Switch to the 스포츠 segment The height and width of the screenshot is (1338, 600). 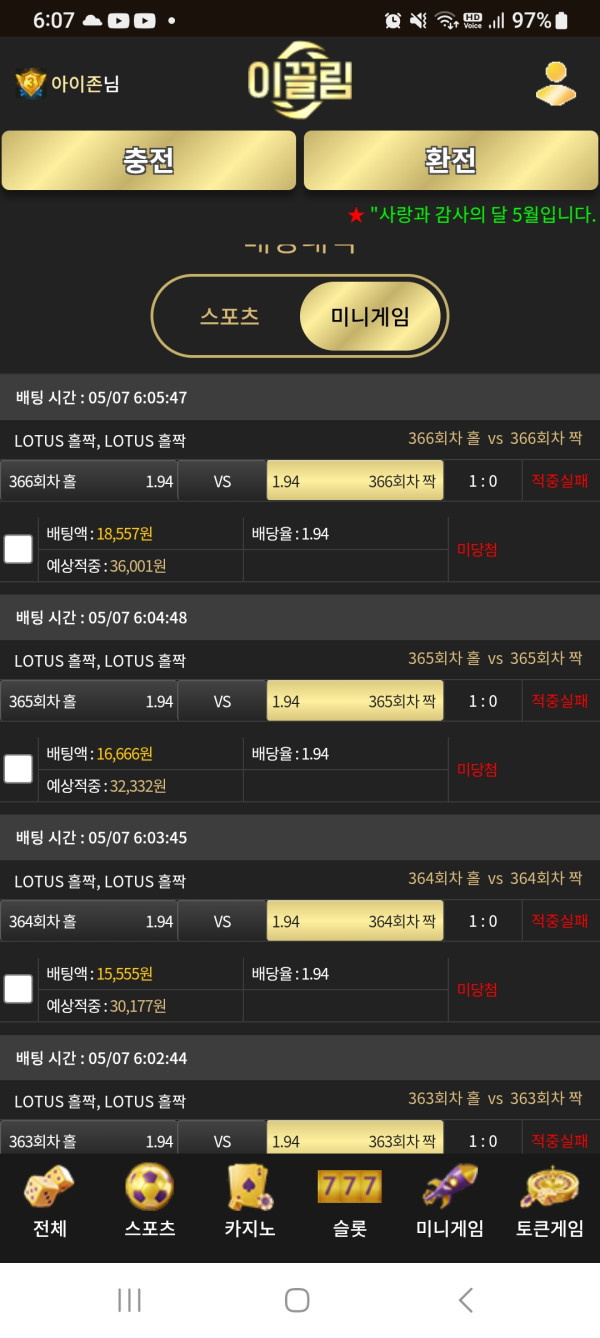pos(229,317)
